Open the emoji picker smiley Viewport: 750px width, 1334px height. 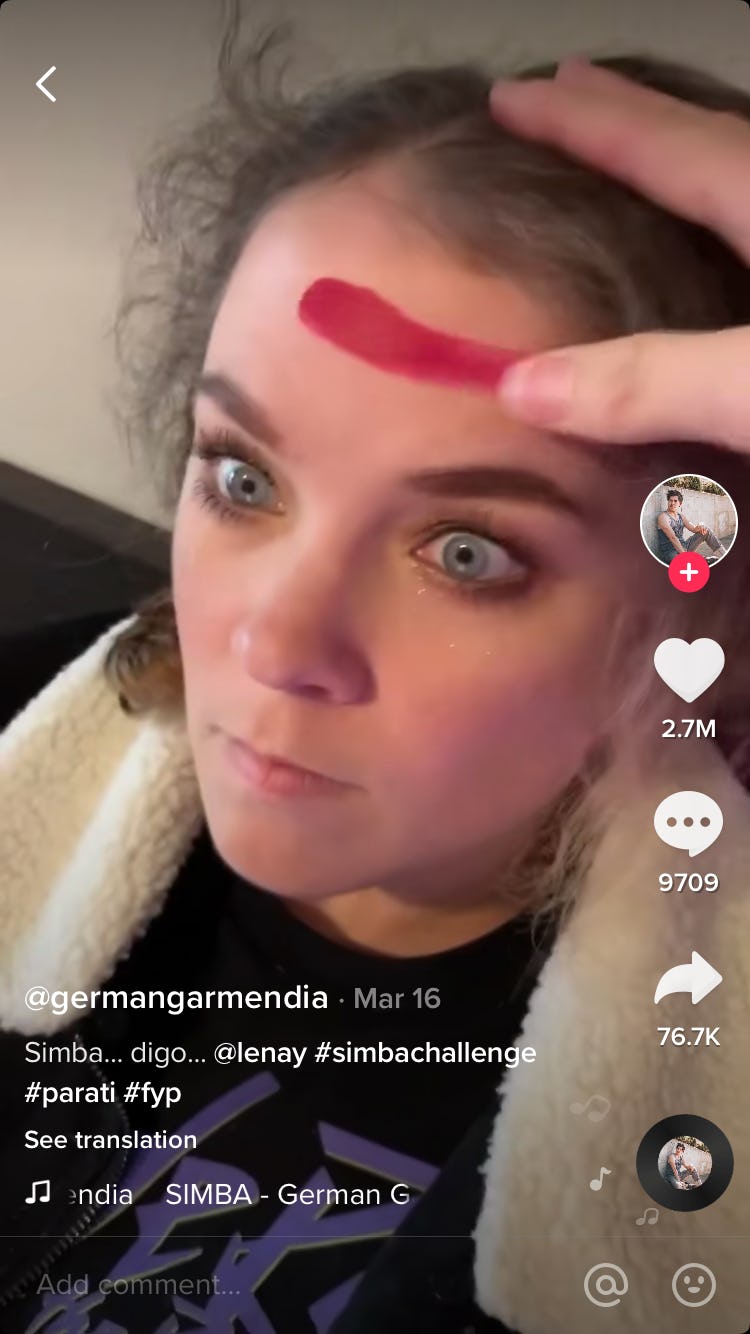[694, 1285]
